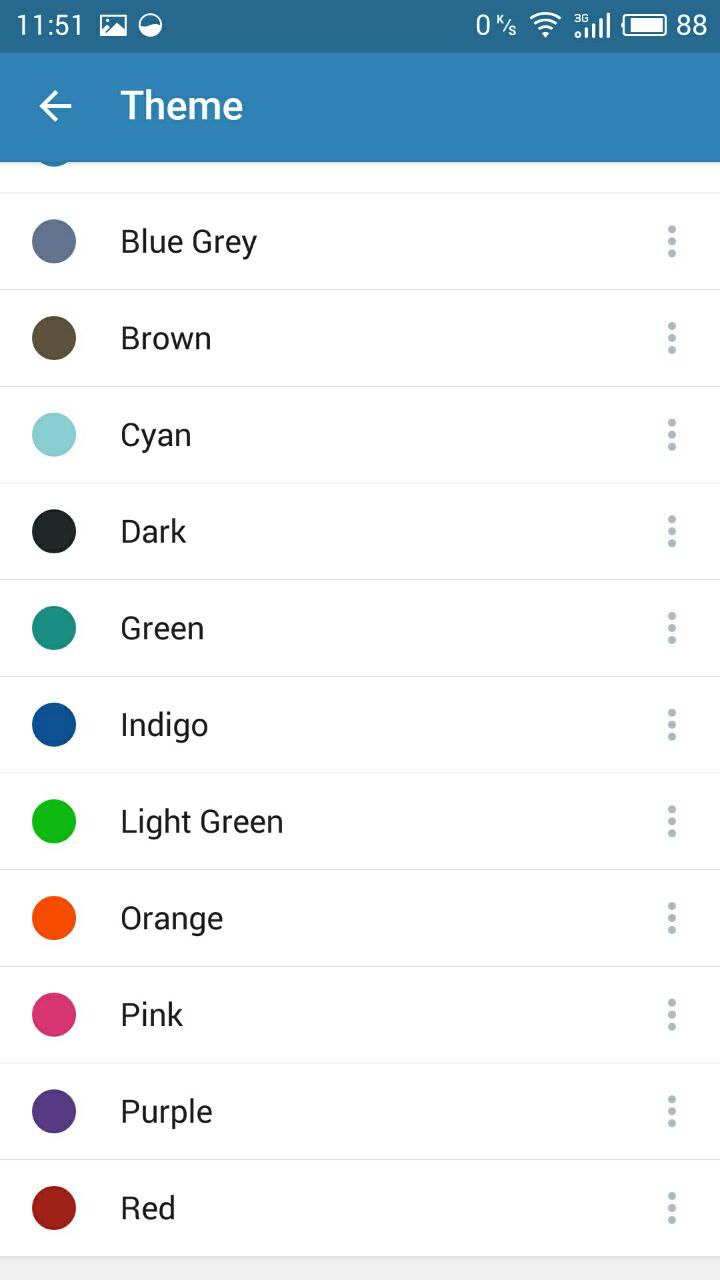Tap the overflow dots next to Orange
Screen dimensions: 720x1280
pos(672,918)
